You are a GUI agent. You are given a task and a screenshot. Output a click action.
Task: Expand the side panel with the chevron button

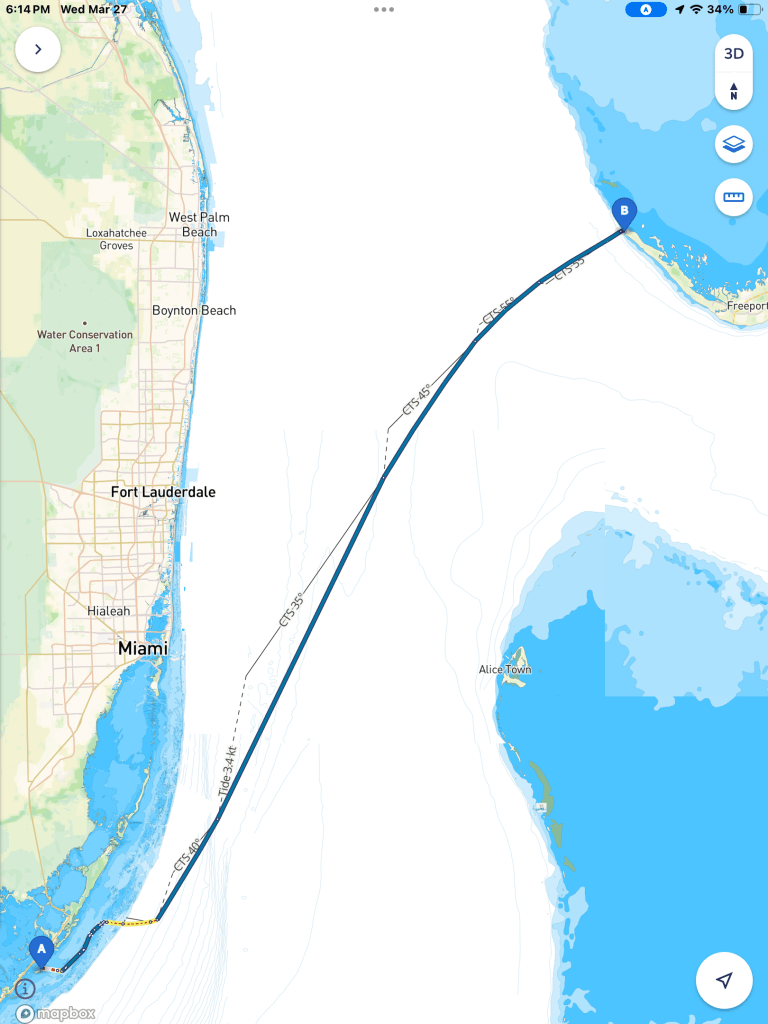pos(38,49)
